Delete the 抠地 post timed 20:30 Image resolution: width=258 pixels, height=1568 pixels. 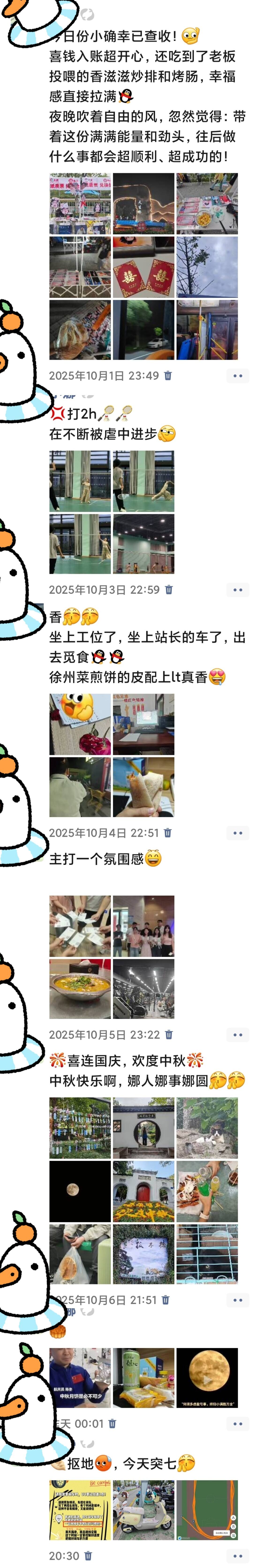(x=88, y=1556)
